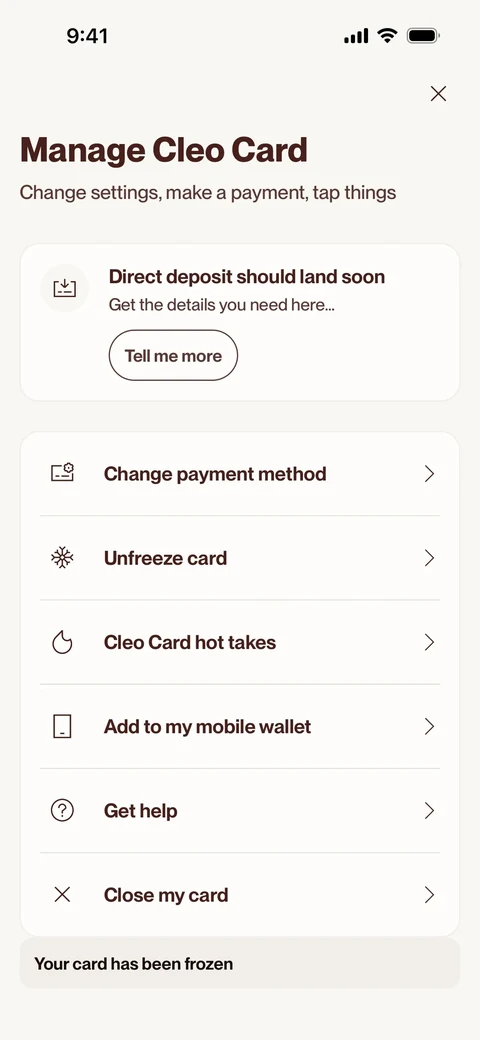
Task: Open the Get help row
Action: (240, 811)
